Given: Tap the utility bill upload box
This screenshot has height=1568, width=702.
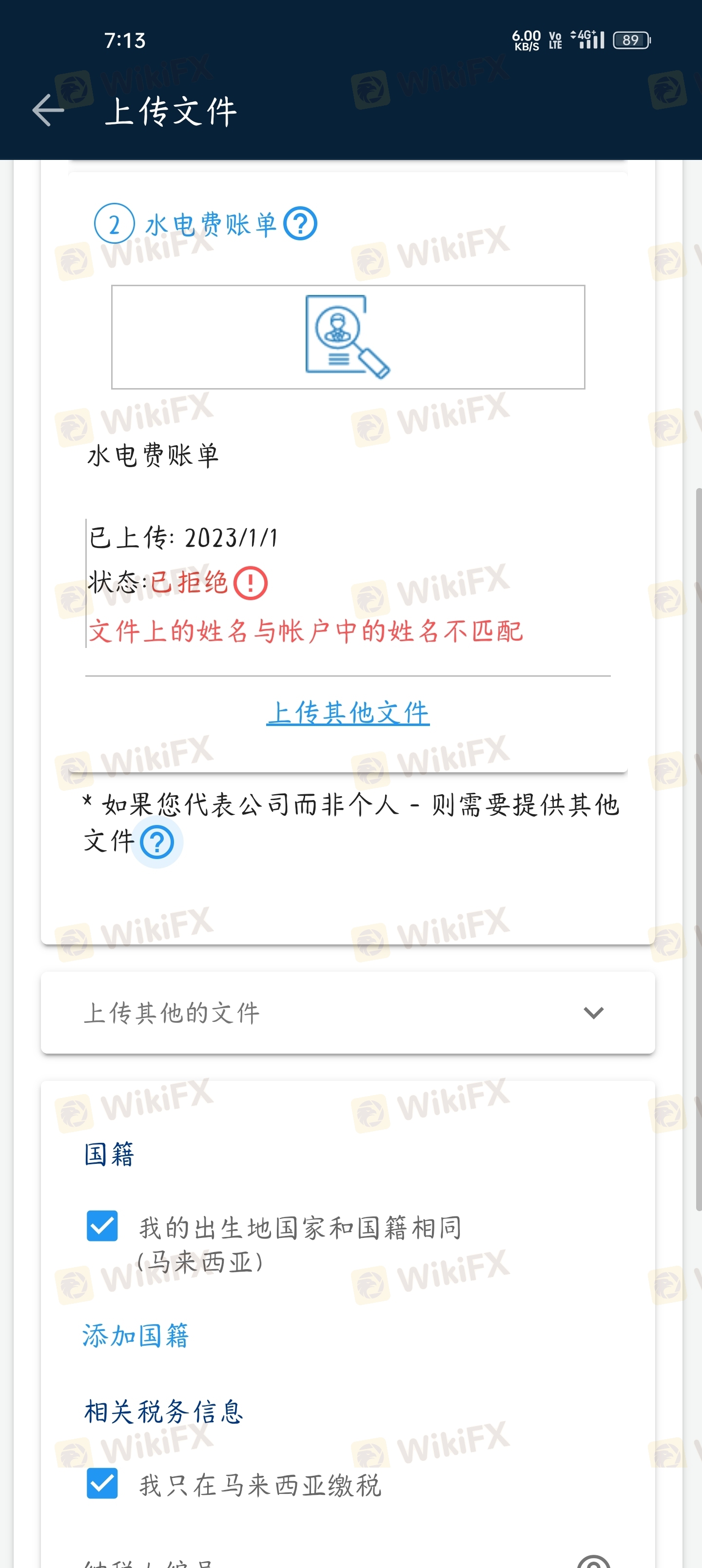Looking at the screenshot, I should 348,336.
